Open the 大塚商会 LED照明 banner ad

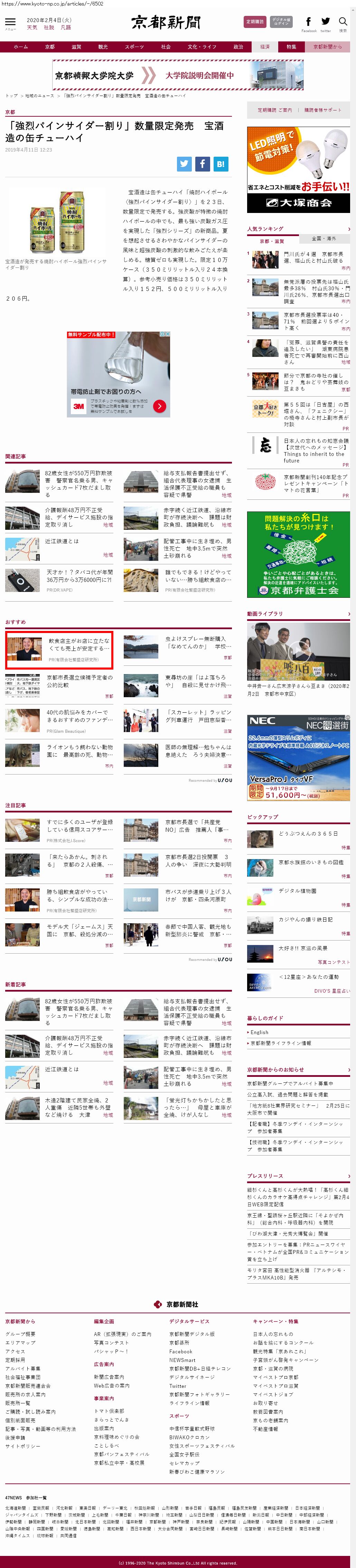pyautogui.click(x=298, y=169)
